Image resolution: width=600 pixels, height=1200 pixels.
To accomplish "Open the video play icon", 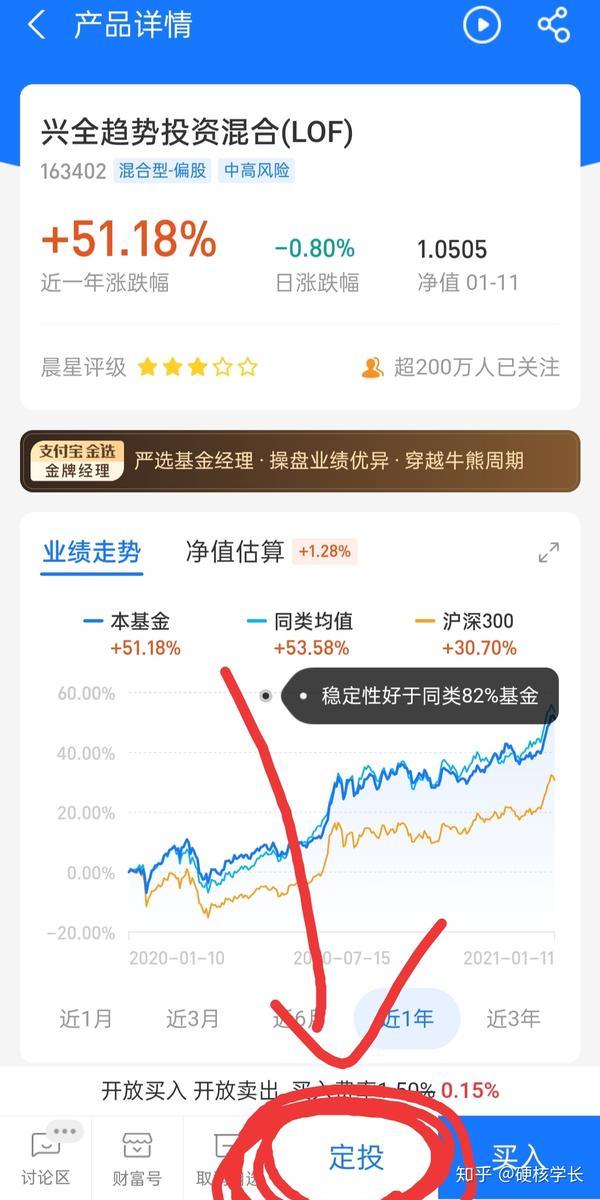I will [481, 25].
